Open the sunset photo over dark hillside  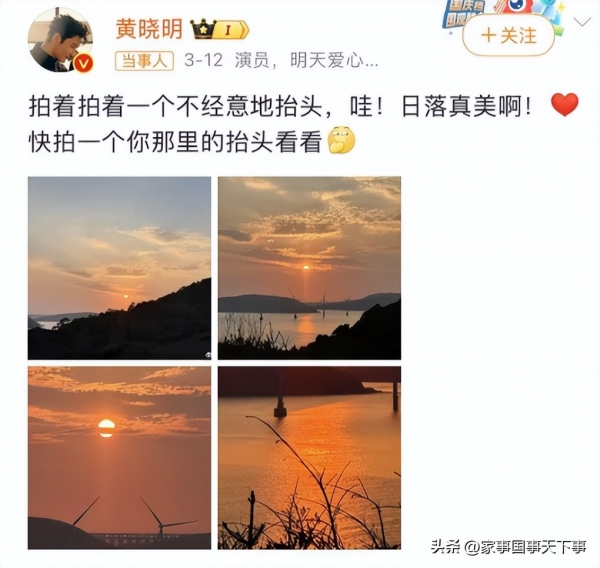(119, 268)
